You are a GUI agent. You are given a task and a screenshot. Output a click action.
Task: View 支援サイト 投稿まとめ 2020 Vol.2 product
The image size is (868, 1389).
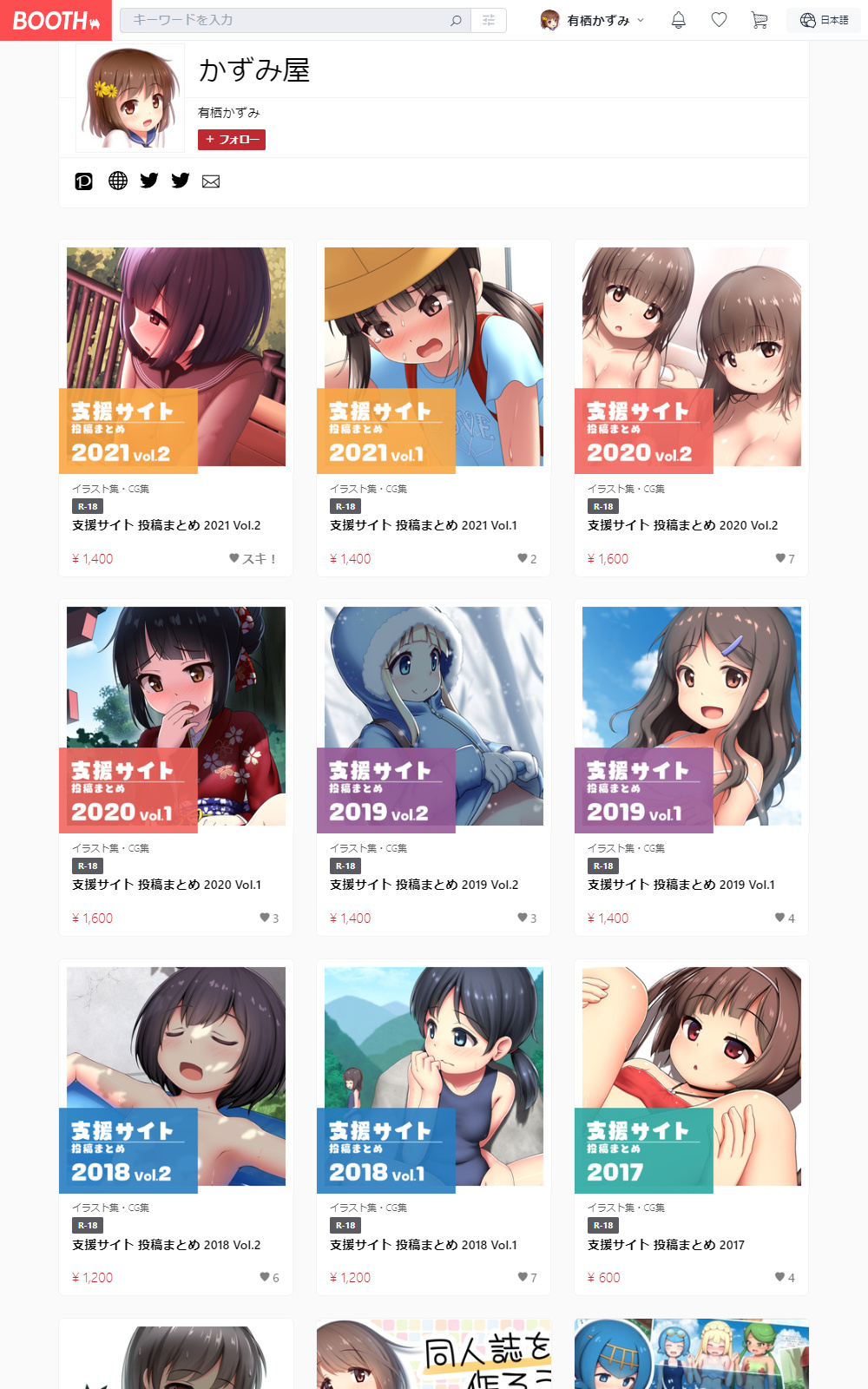tap(682, 525)
